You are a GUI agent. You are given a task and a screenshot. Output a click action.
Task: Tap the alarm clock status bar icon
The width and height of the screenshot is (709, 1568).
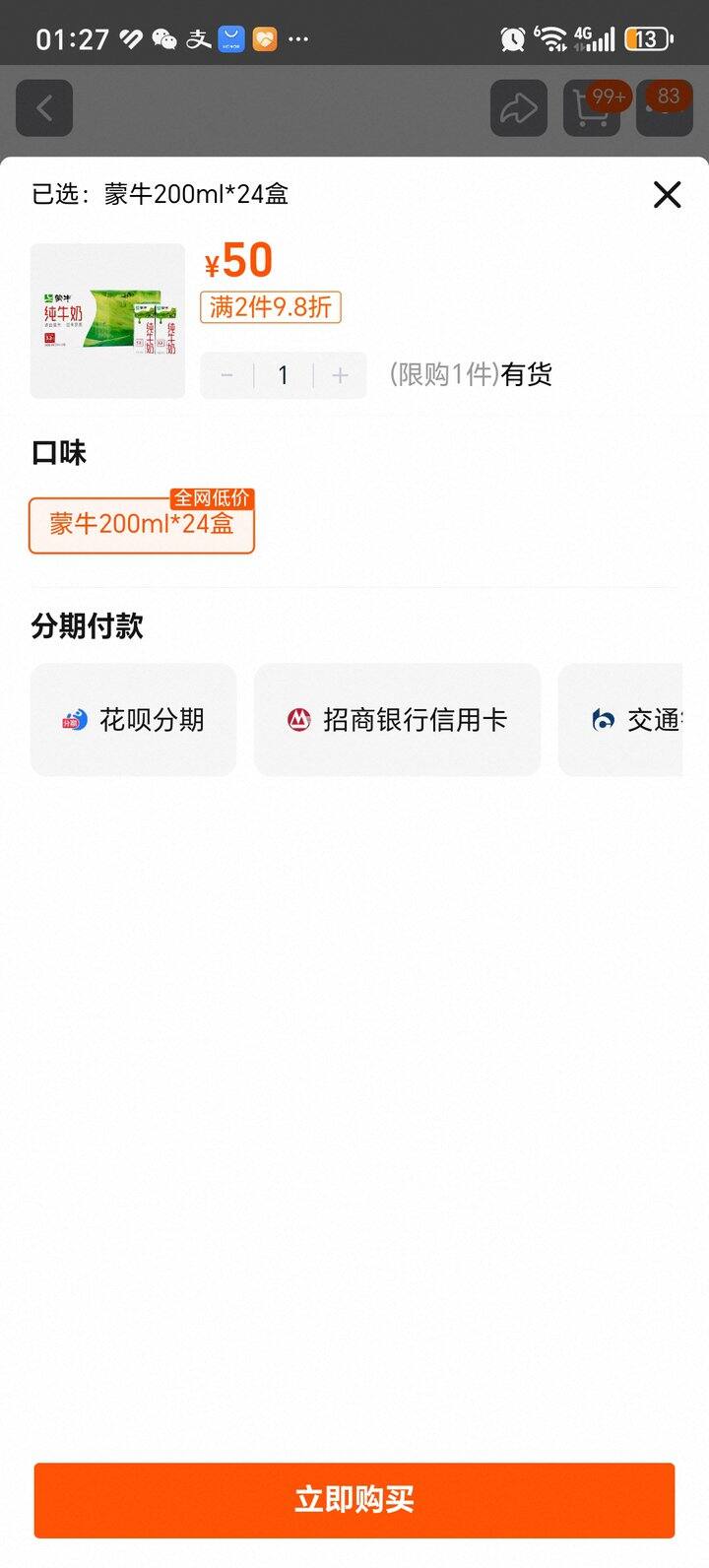pyautogui.click(x=513, y=37)
